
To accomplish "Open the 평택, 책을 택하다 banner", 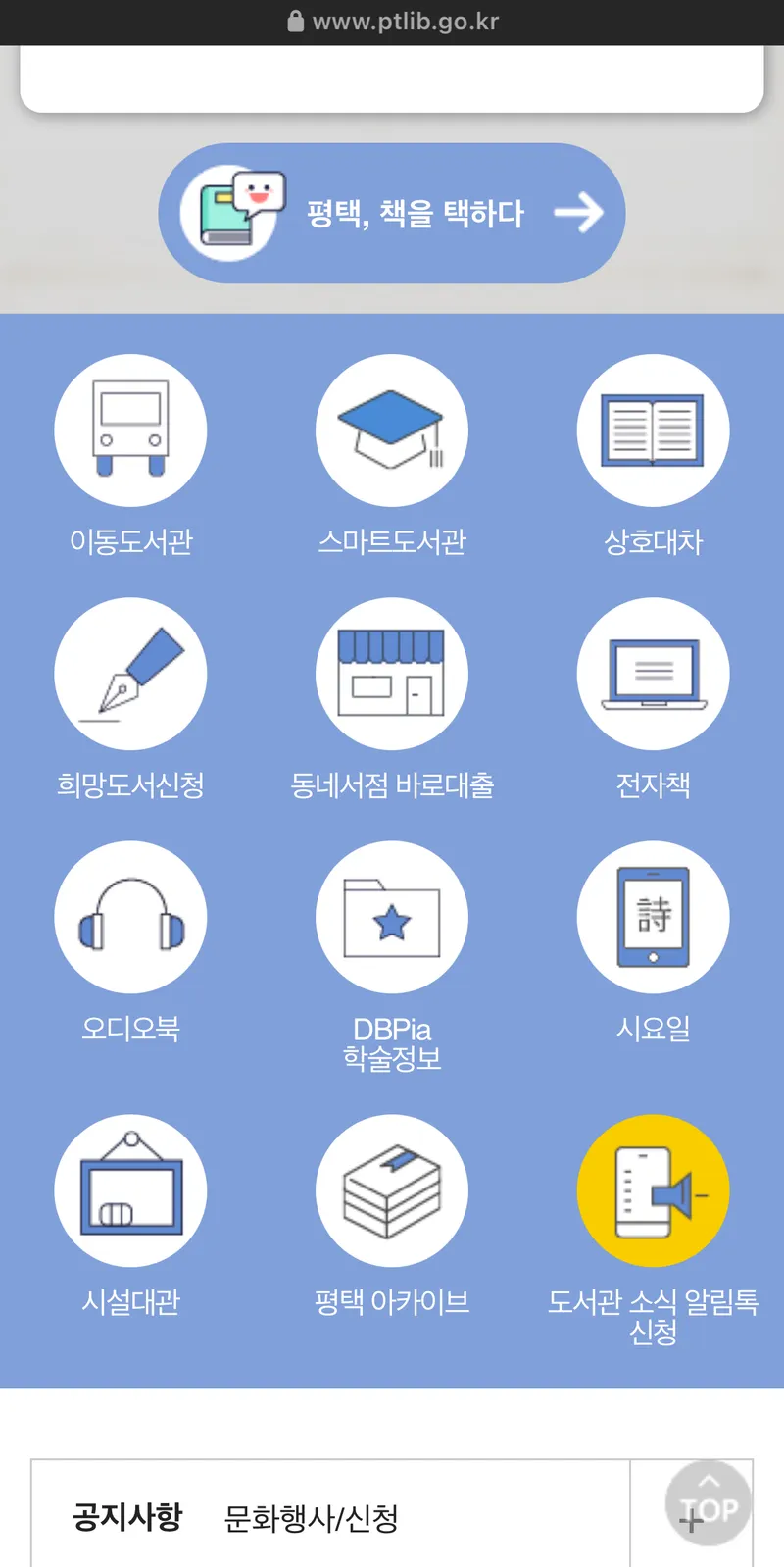I will tap(392, 214).
